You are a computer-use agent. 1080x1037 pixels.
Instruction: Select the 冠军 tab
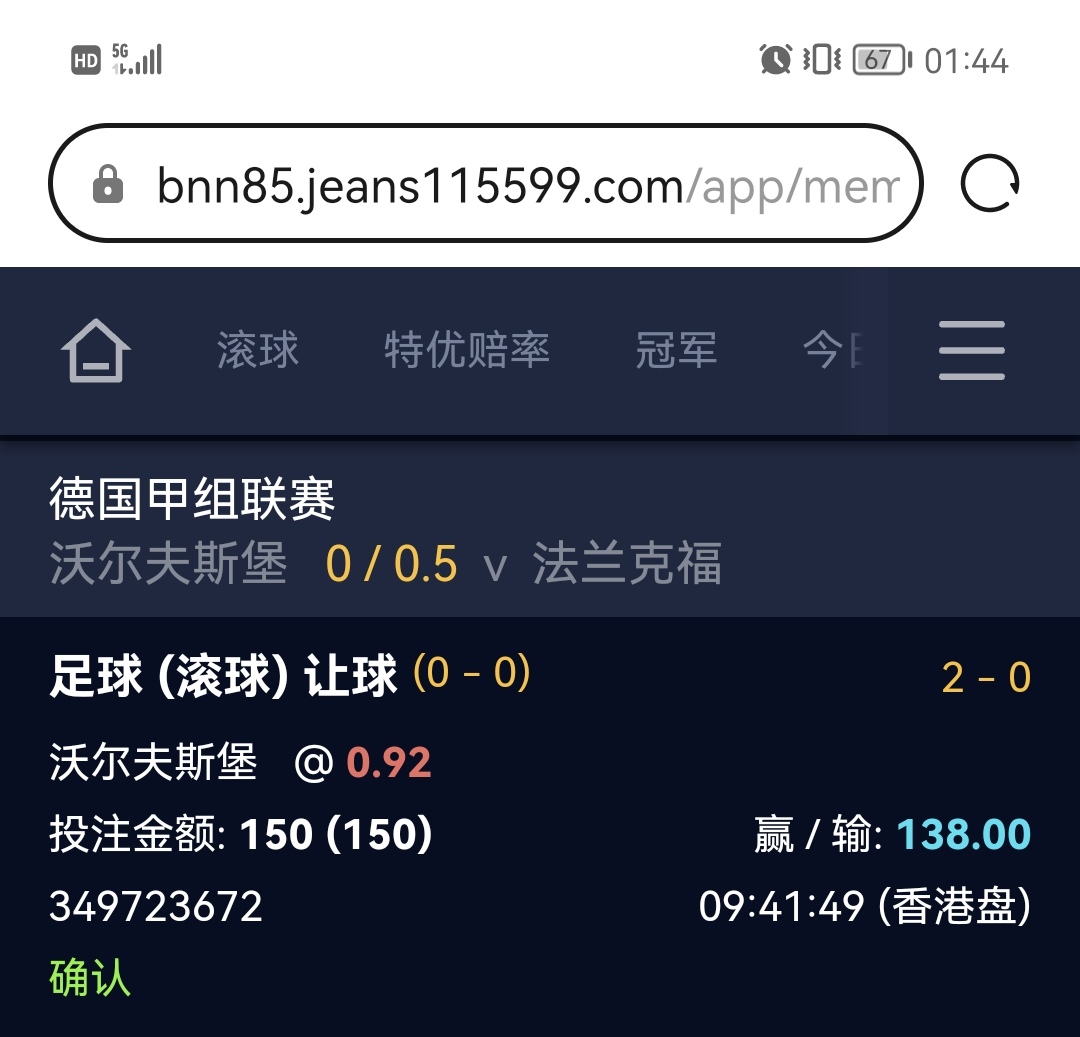676,351
